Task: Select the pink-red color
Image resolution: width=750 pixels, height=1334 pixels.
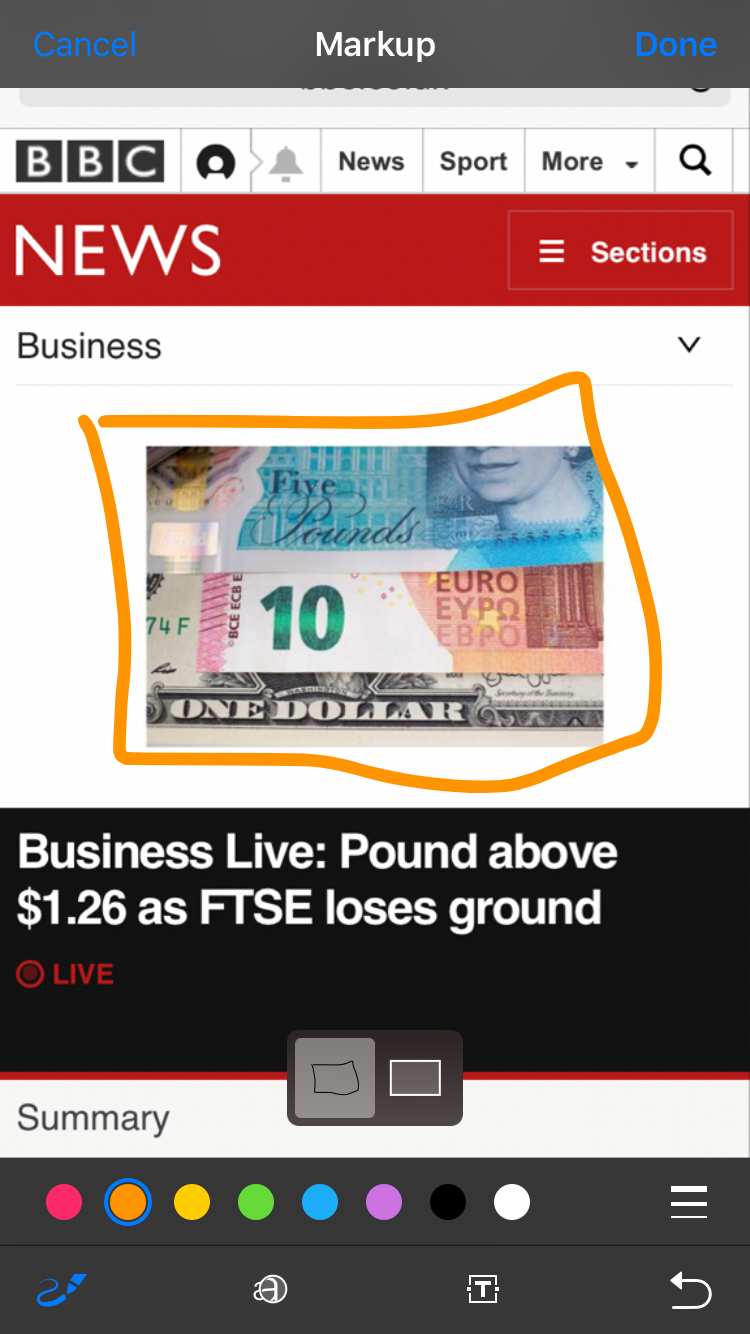Action: pyautogui.click(x=64, y=1202)
